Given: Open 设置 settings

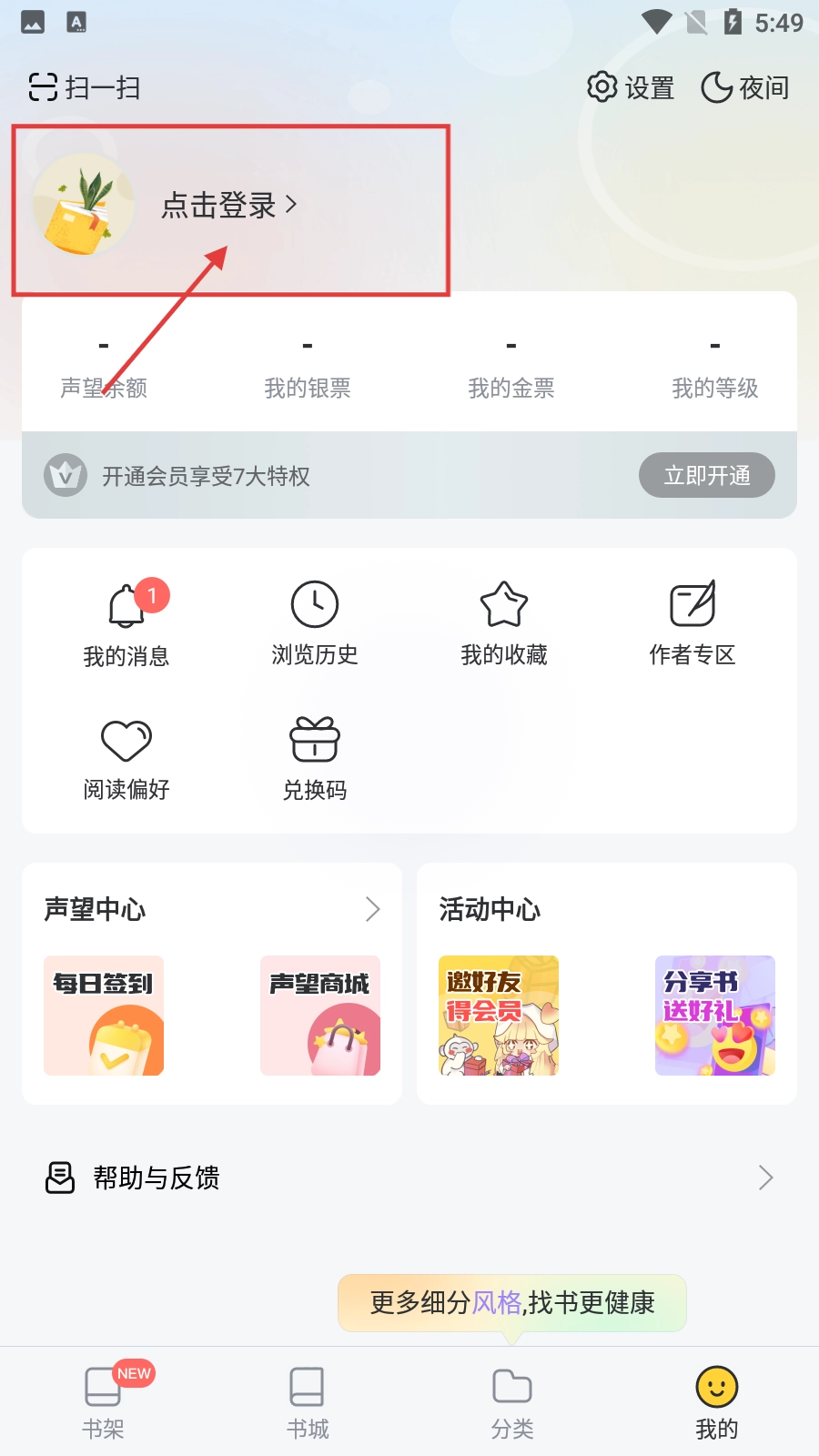Looking at the screenshot, I should click(631, 87).
